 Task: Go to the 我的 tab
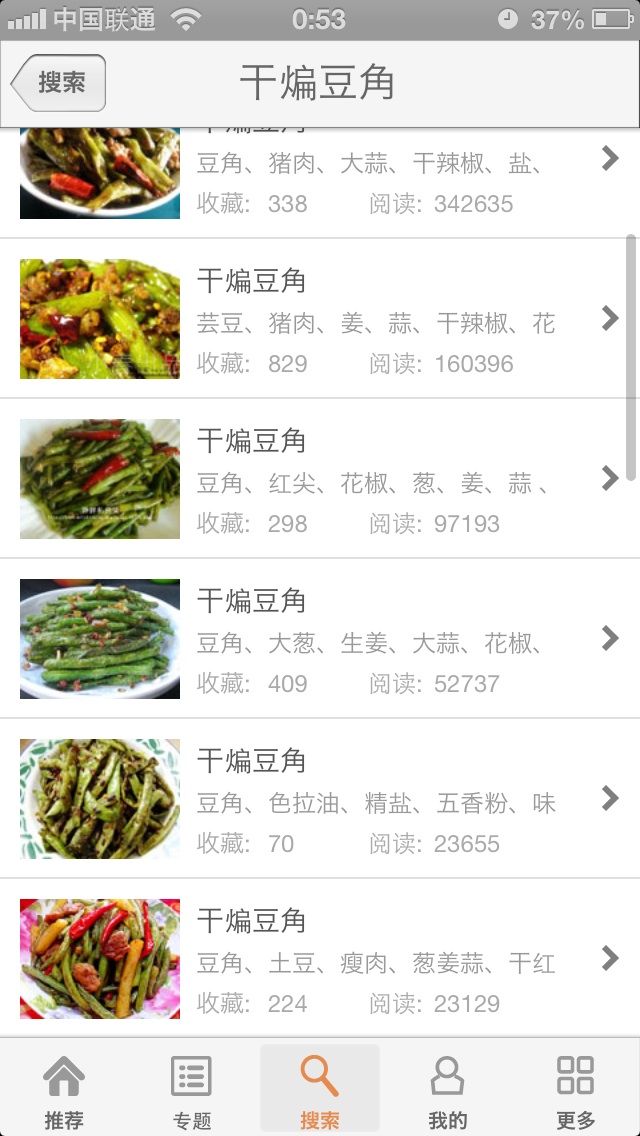coord(447,1090)
